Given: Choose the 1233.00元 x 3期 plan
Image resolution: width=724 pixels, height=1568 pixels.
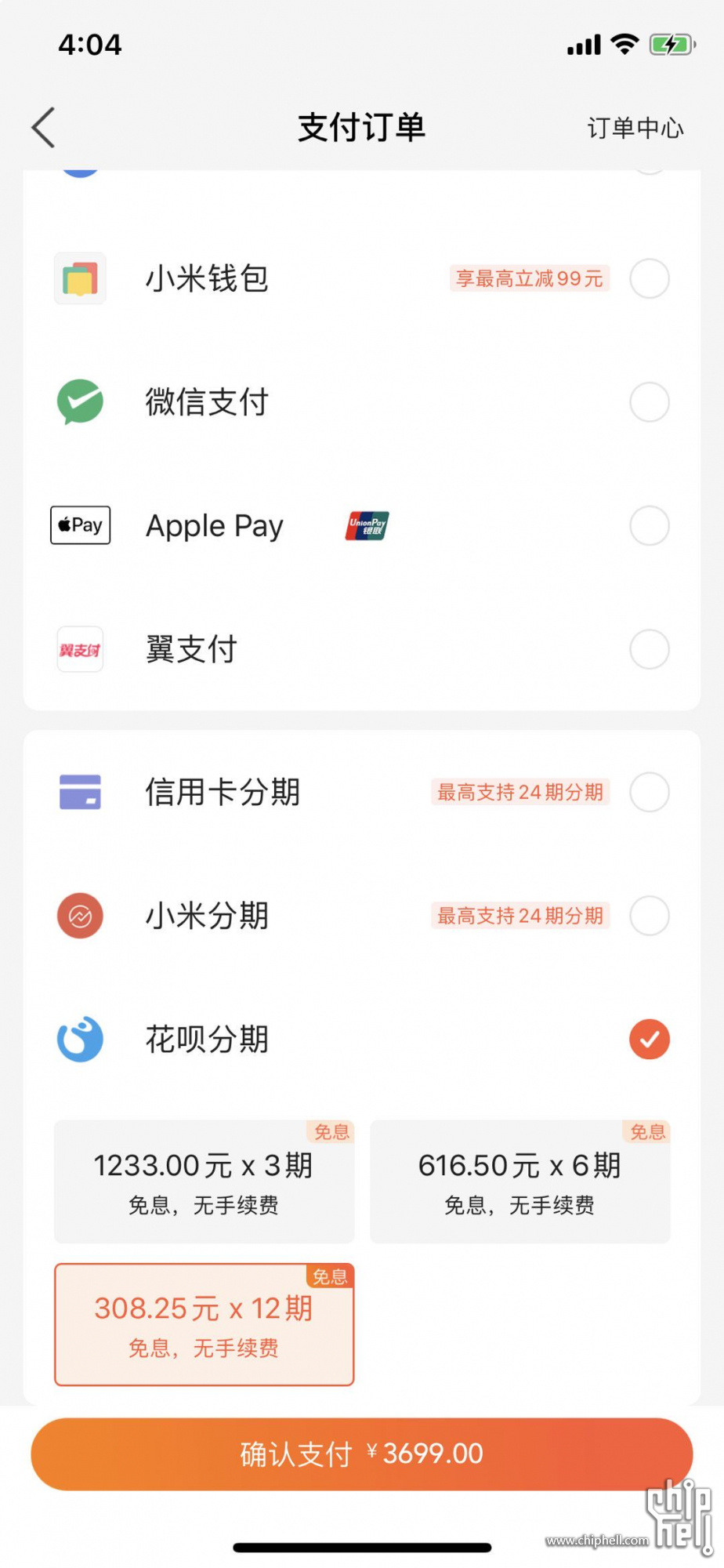Looking at the screenshot, I should (x=204, y=1182).
